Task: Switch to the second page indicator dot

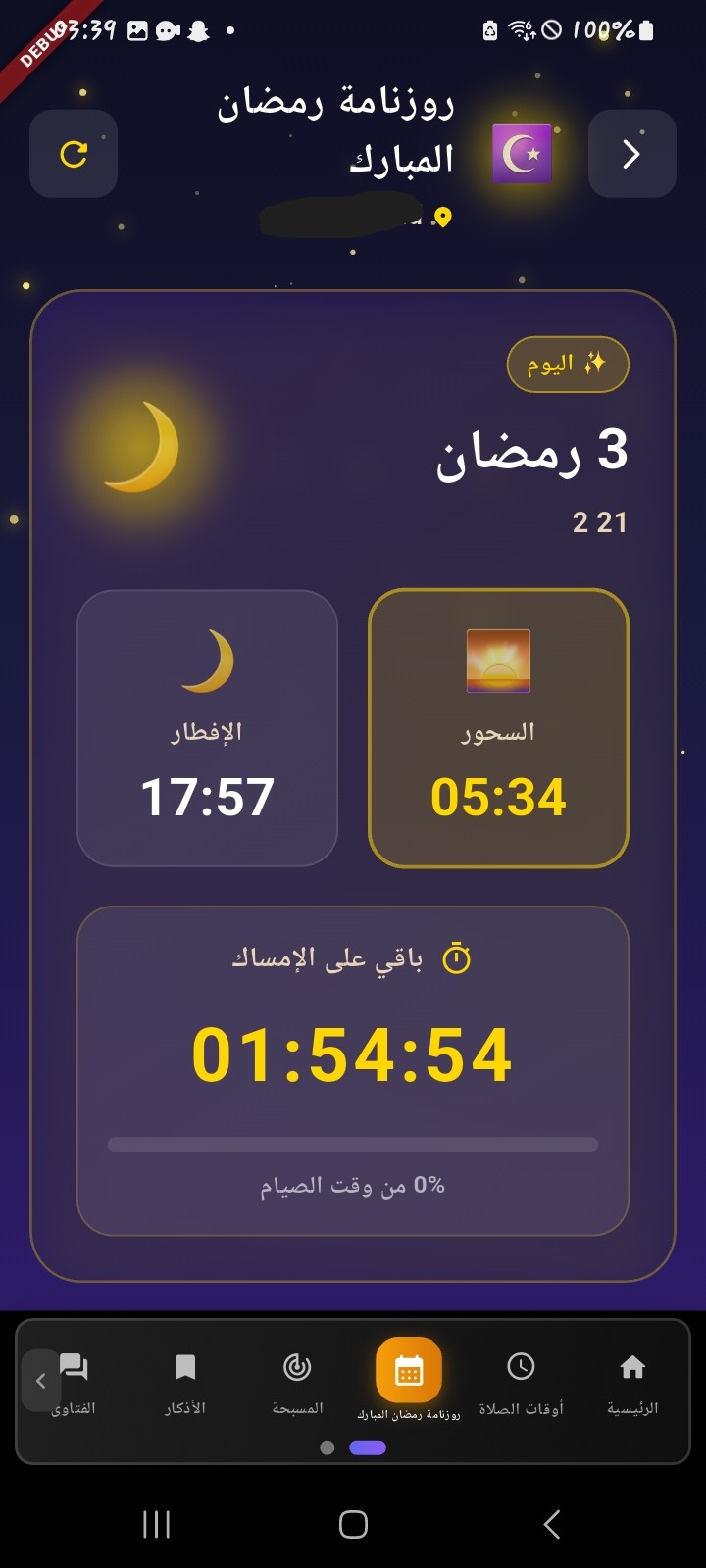Action: click(366, 1446)
